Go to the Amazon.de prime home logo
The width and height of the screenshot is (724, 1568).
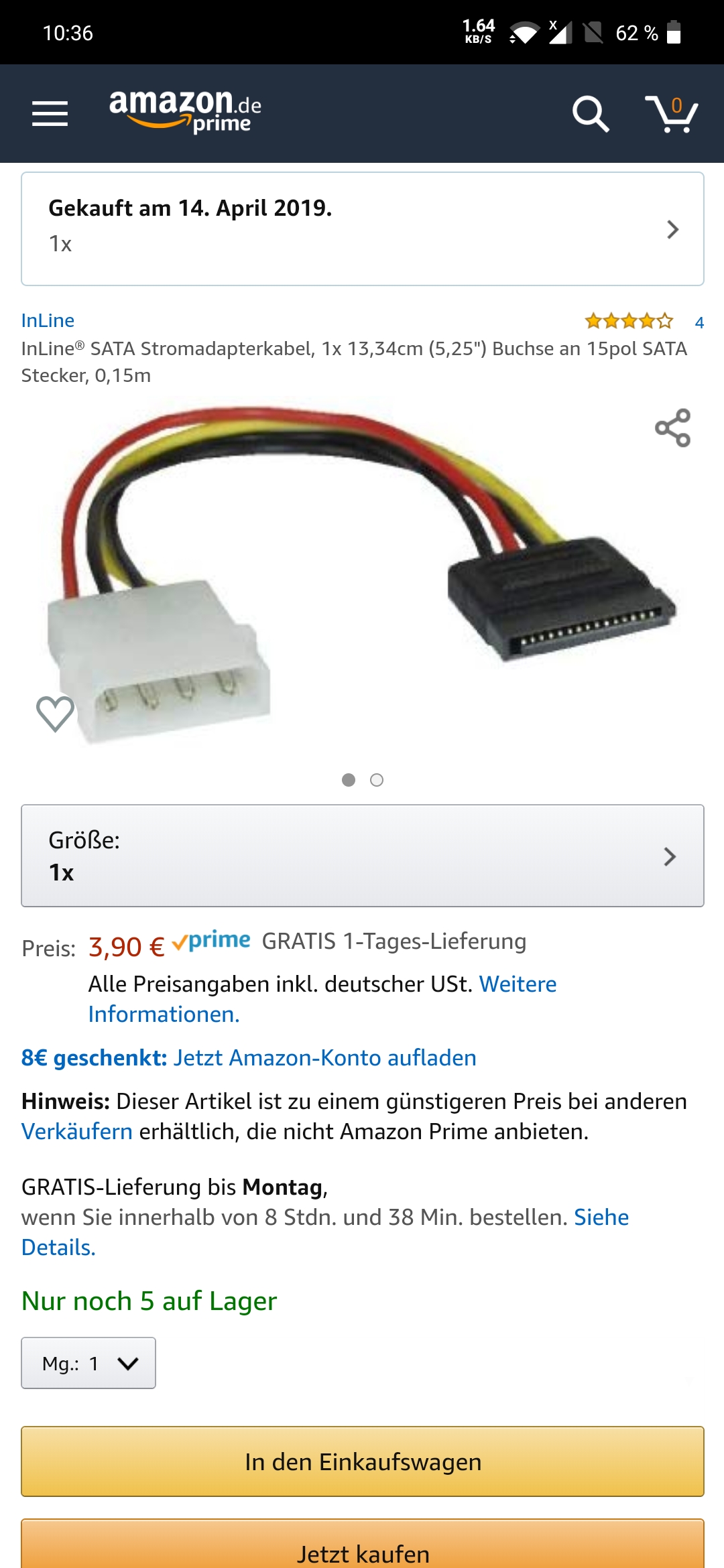coord(186,112)
